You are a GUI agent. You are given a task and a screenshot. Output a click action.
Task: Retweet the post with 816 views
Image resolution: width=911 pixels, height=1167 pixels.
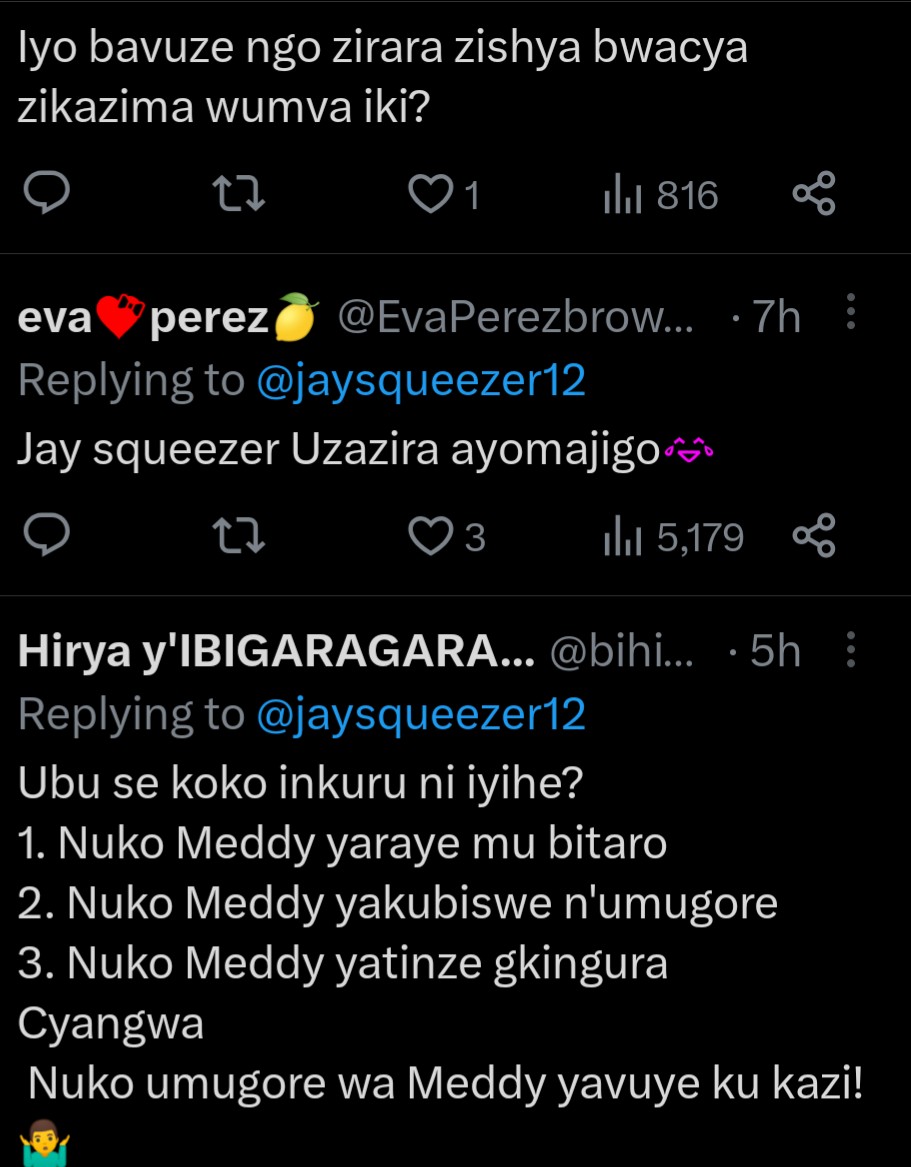coord(241,194)
